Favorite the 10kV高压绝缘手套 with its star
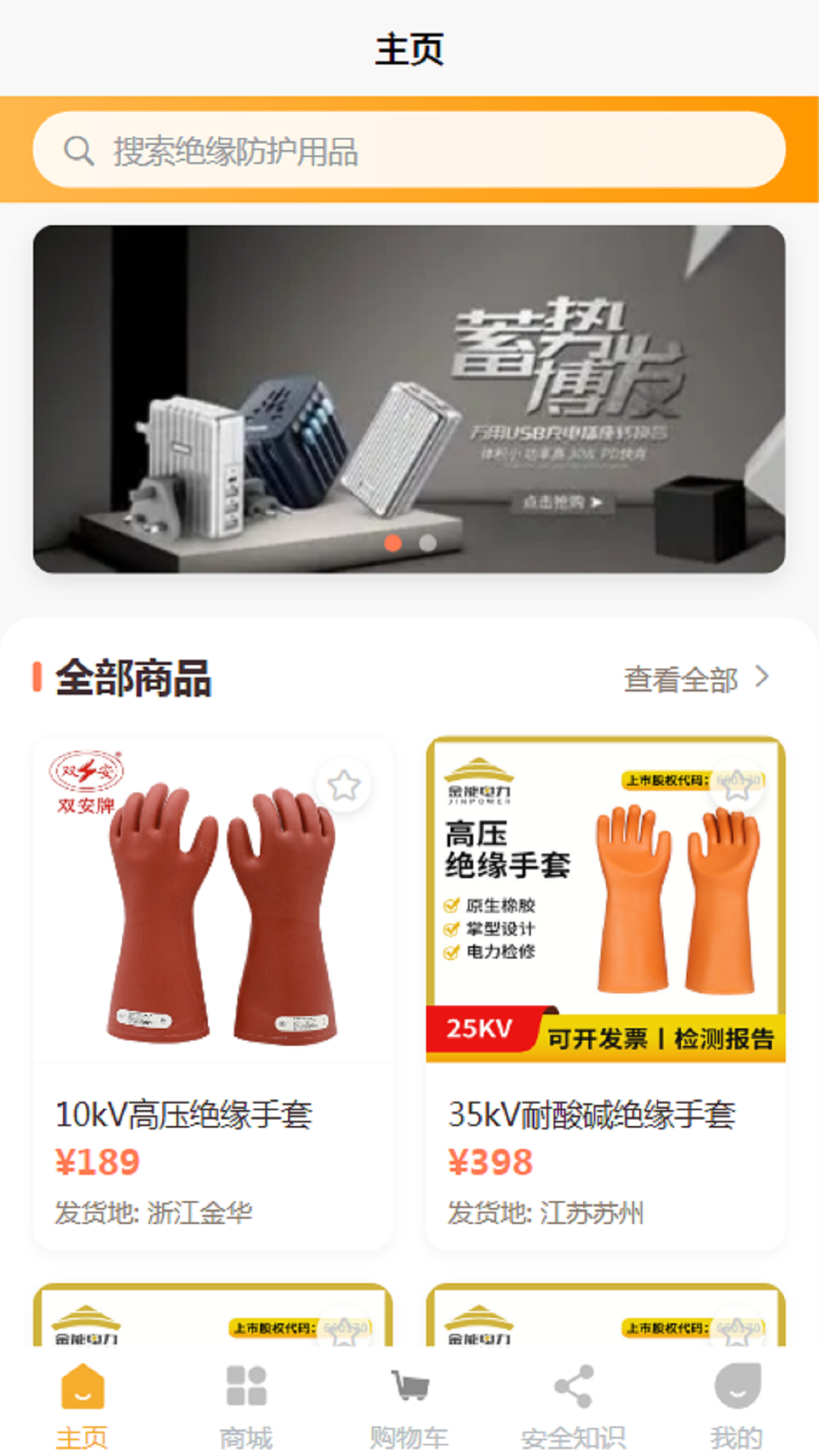Image resolution: width=819 pixels, height=1456 pixels. click(344, 785)
